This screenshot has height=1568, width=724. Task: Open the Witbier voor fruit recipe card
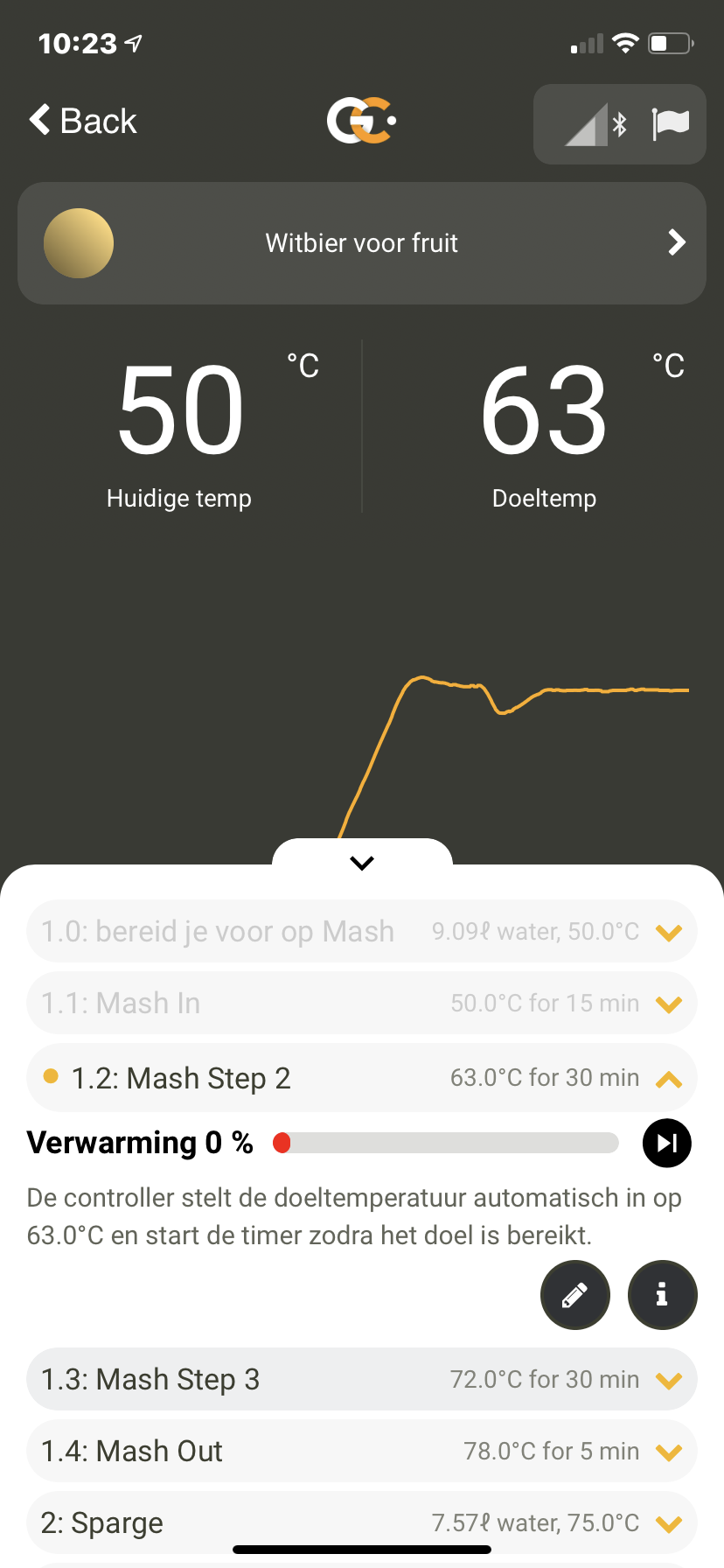click(x=362, y=243)
